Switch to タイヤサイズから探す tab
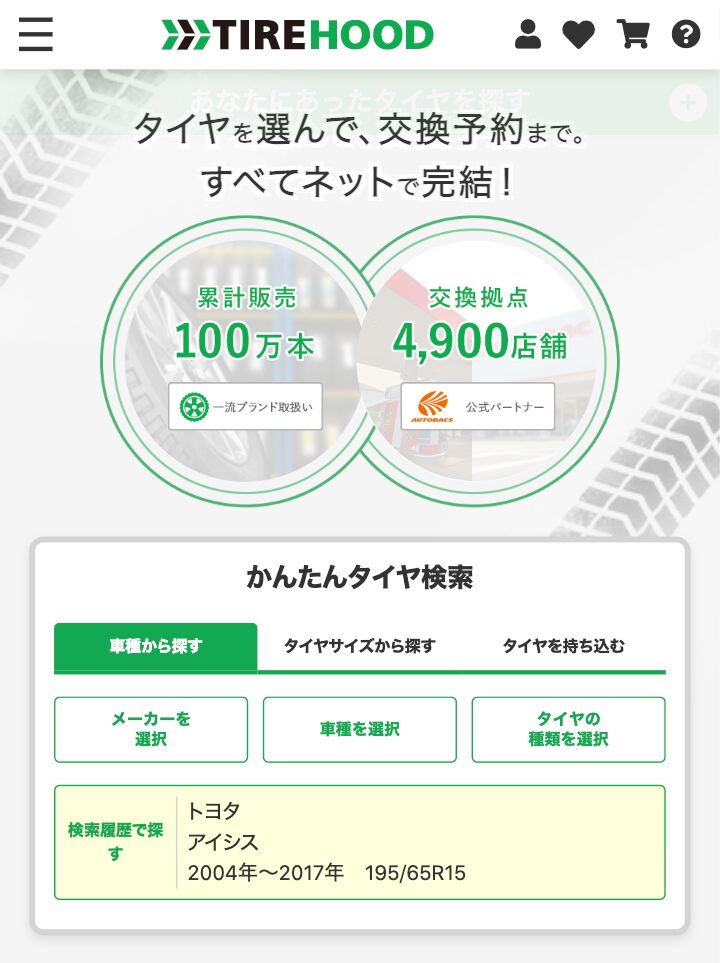The image size is (720, 963). 360,646
